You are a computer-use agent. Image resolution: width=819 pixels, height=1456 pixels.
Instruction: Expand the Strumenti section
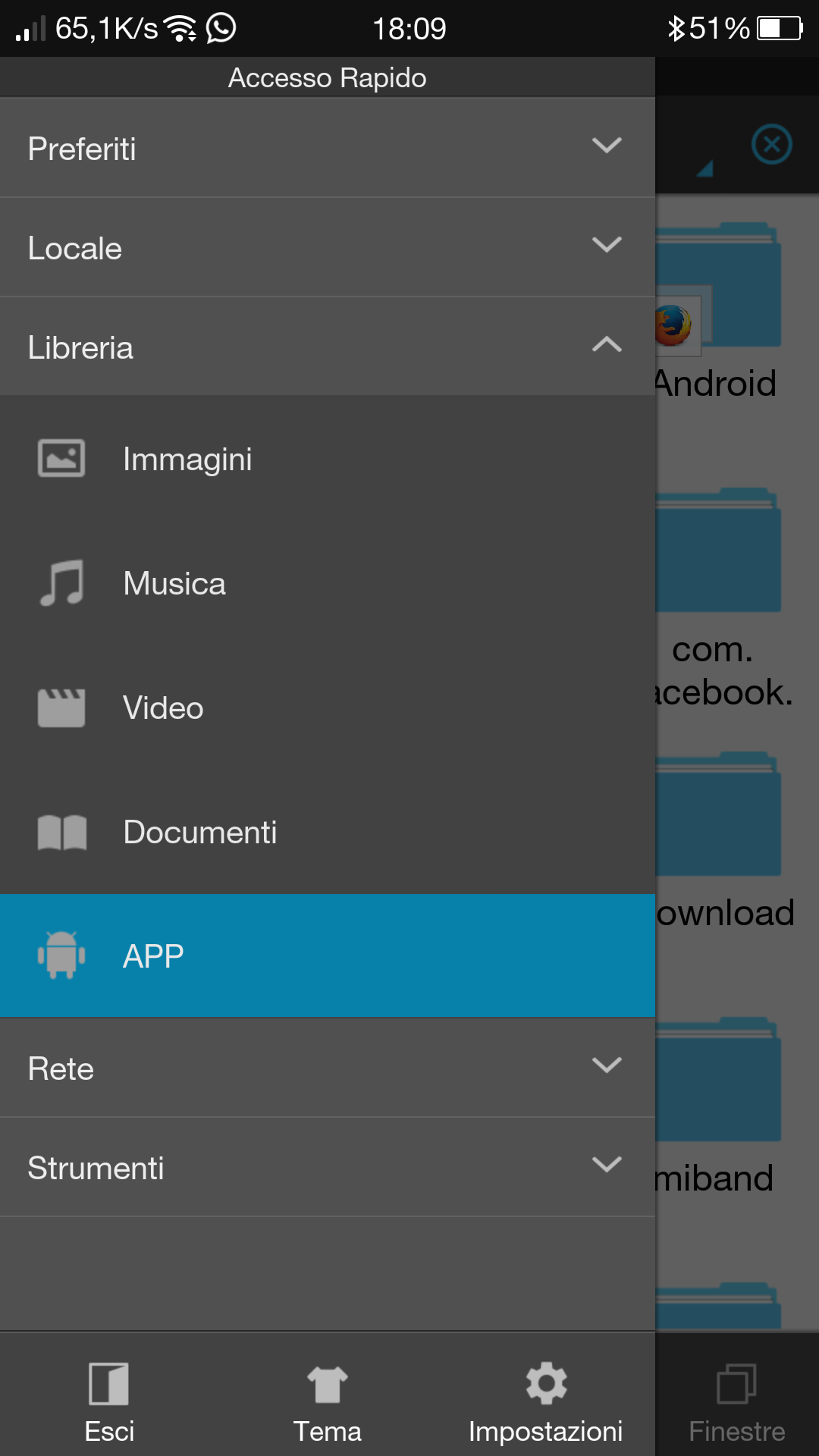pyautogui.click(x=328, y=1167)
